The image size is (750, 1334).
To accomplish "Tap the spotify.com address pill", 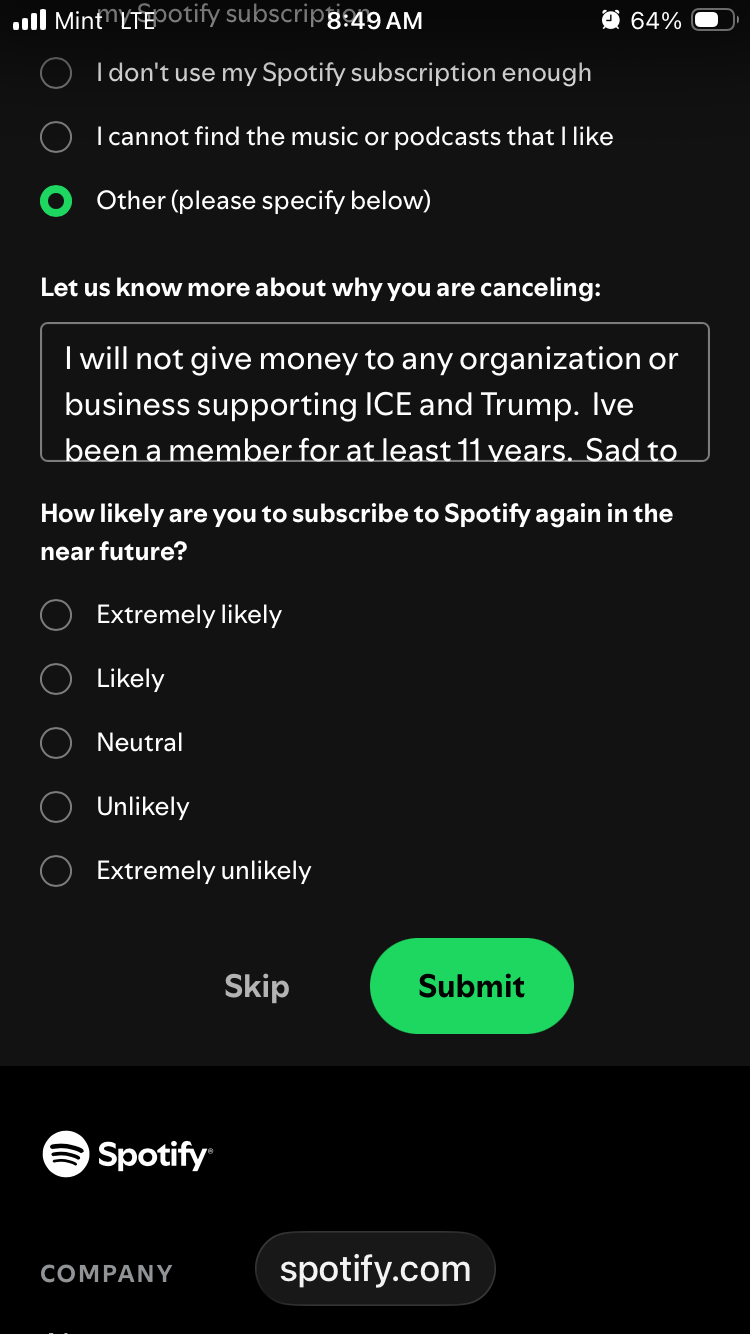I will coord(375,1269).
